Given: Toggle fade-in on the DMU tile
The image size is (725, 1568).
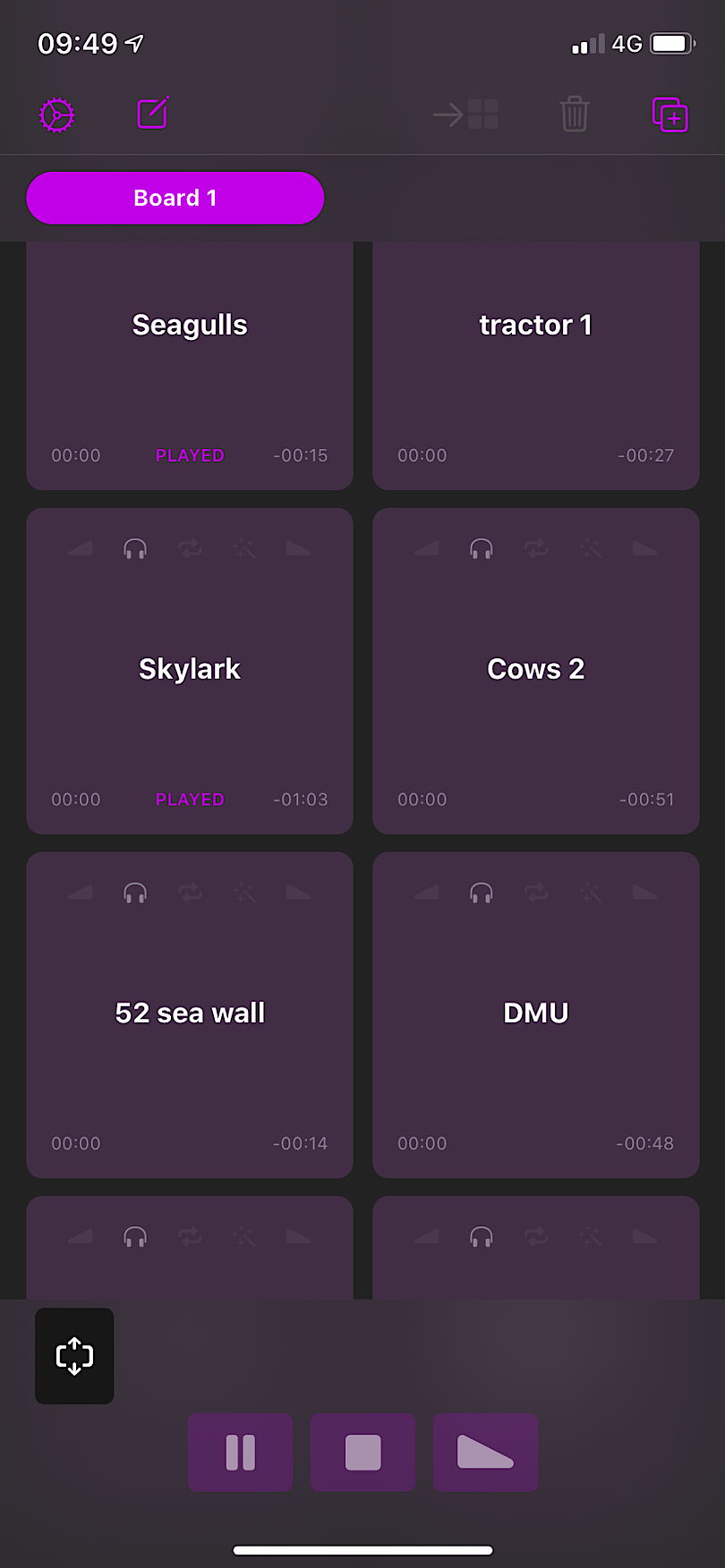Looking at the screenshot, I should click(x=427, y=892).
